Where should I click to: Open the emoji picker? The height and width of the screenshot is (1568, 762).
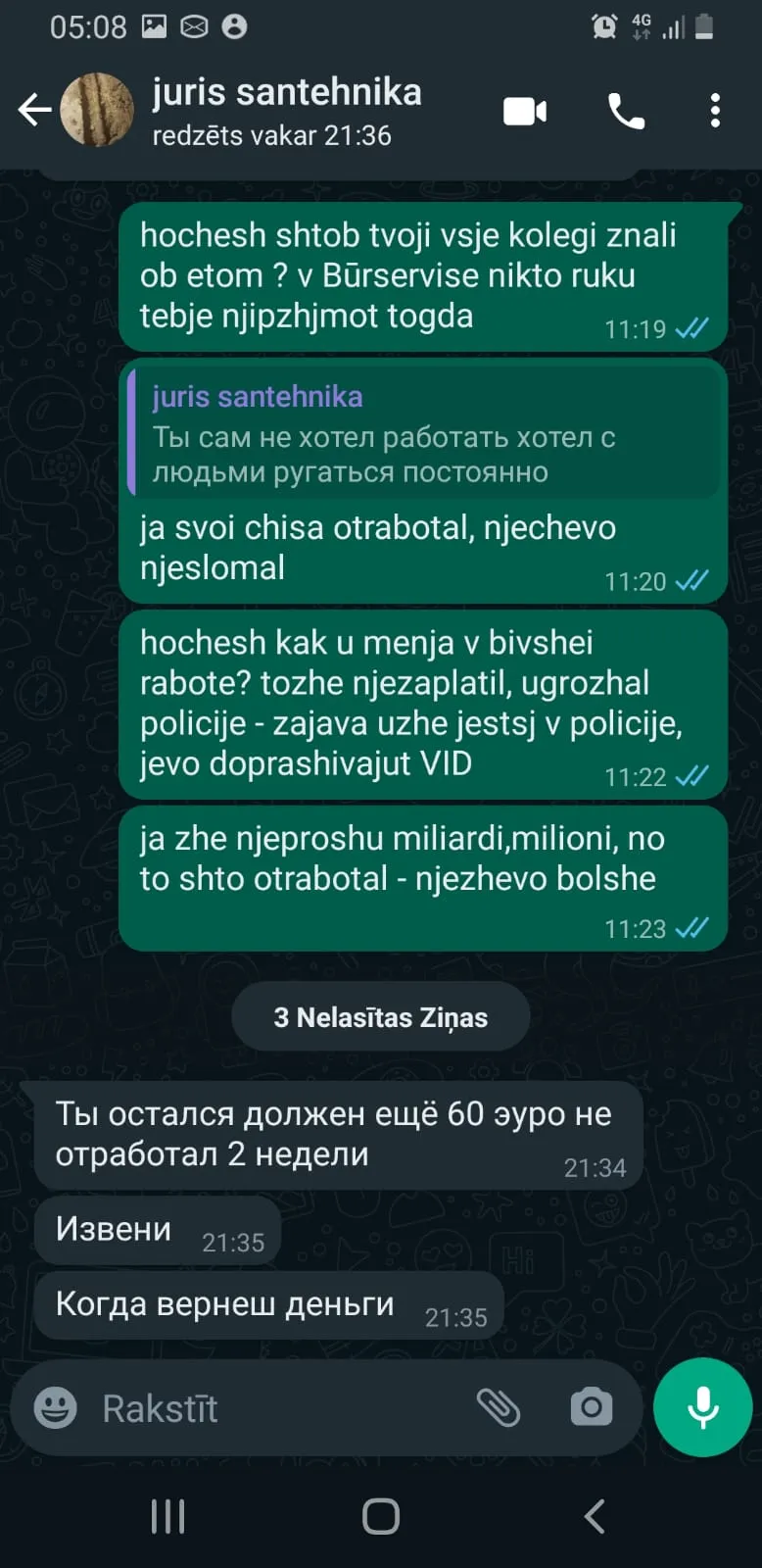pos(55,1408)
